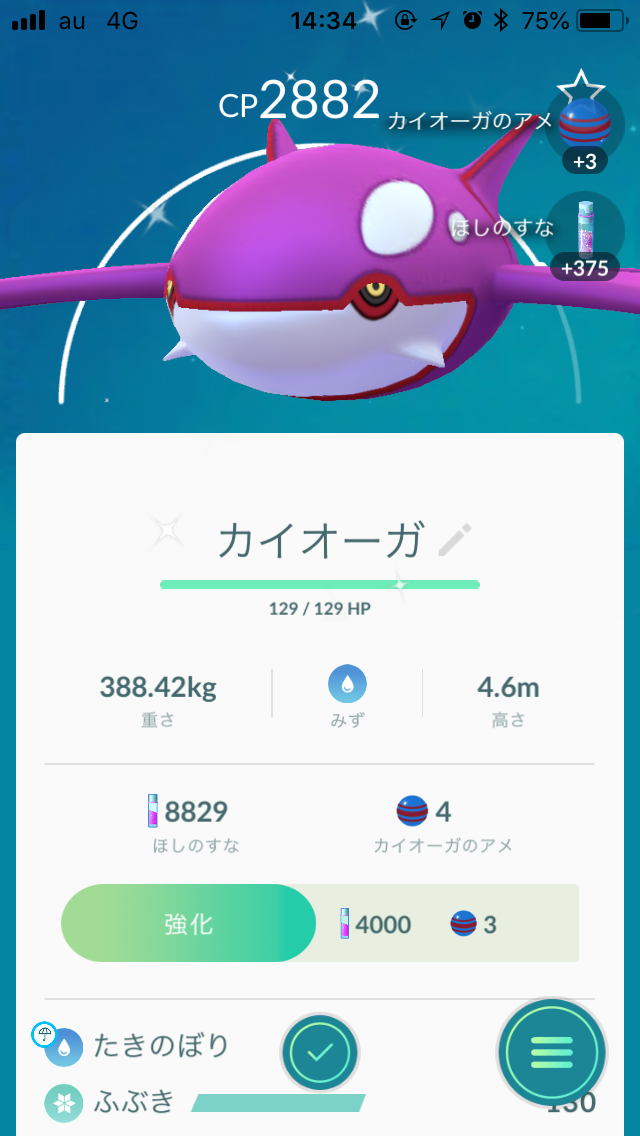
Task: Open the round menu with three lines
Action: click(x=552, y=1051)
